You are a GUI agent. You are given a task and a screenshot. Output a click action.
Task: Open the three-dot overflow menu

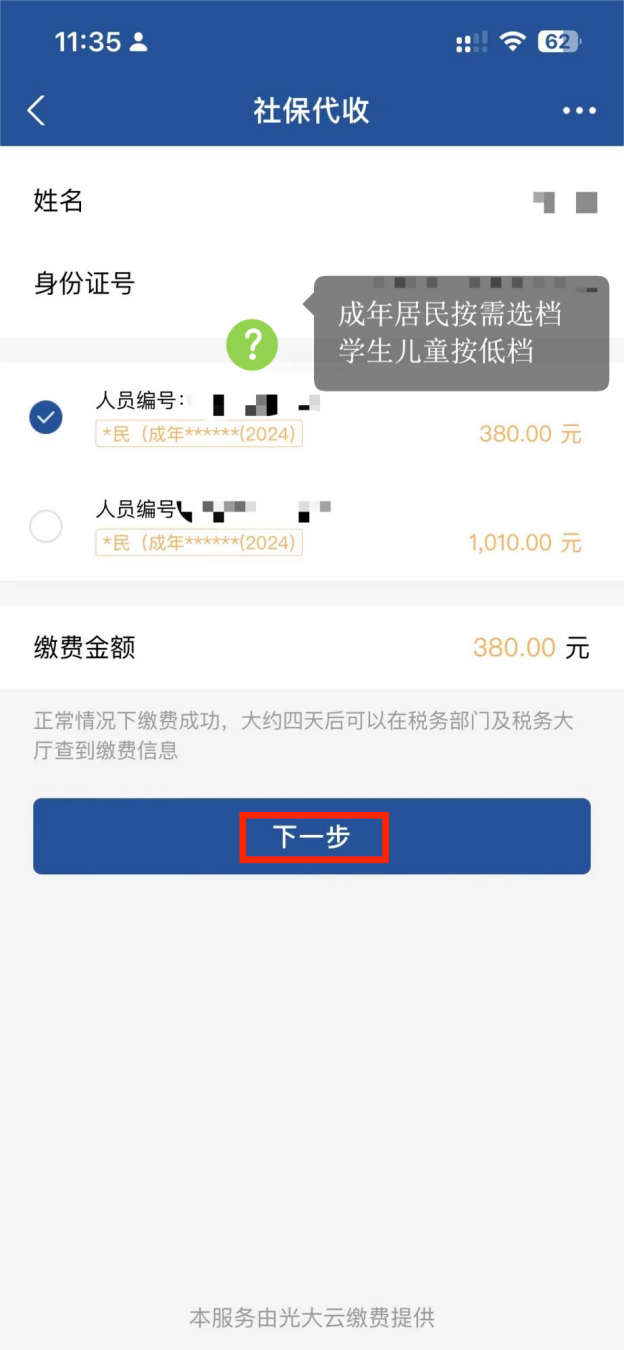[x=579, y=111]
